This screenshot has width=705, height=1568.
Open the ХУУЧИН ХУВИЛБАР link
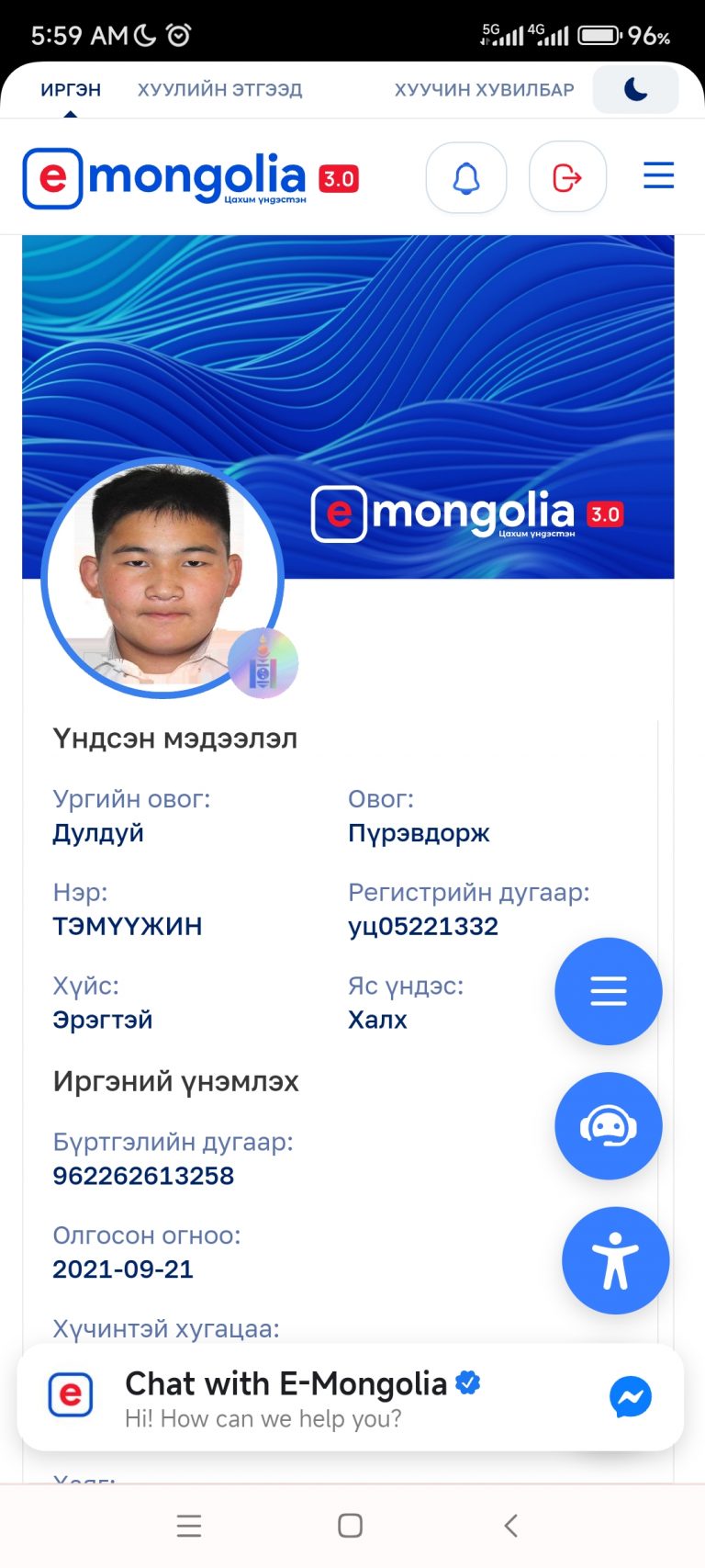click(x=484, y=90)
